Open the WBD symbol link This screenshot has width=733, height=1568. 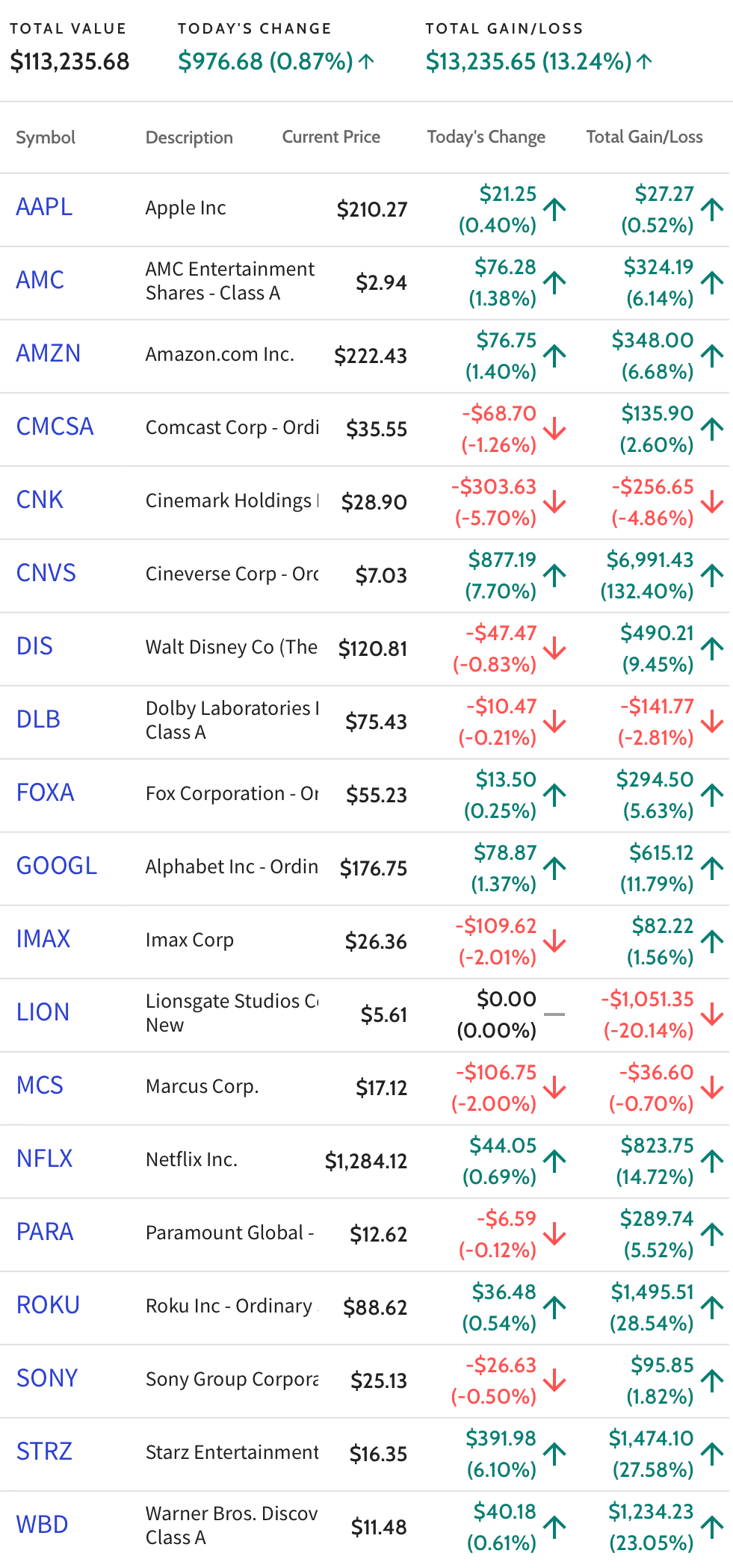tap(43, 1525)
